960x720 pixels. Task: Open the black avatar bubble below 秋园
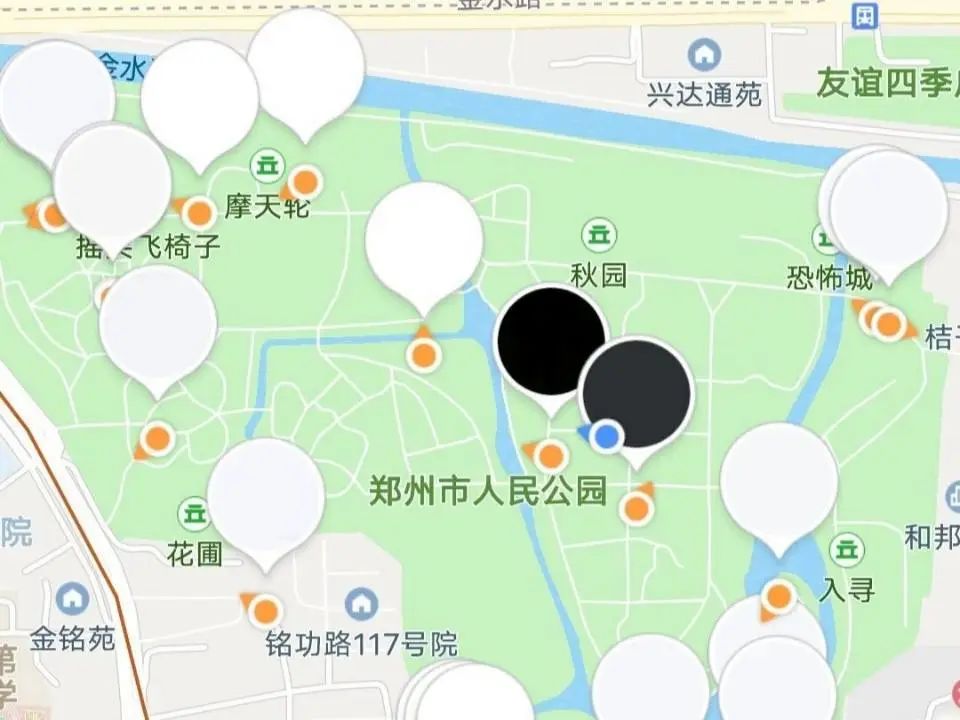[550, 341]
